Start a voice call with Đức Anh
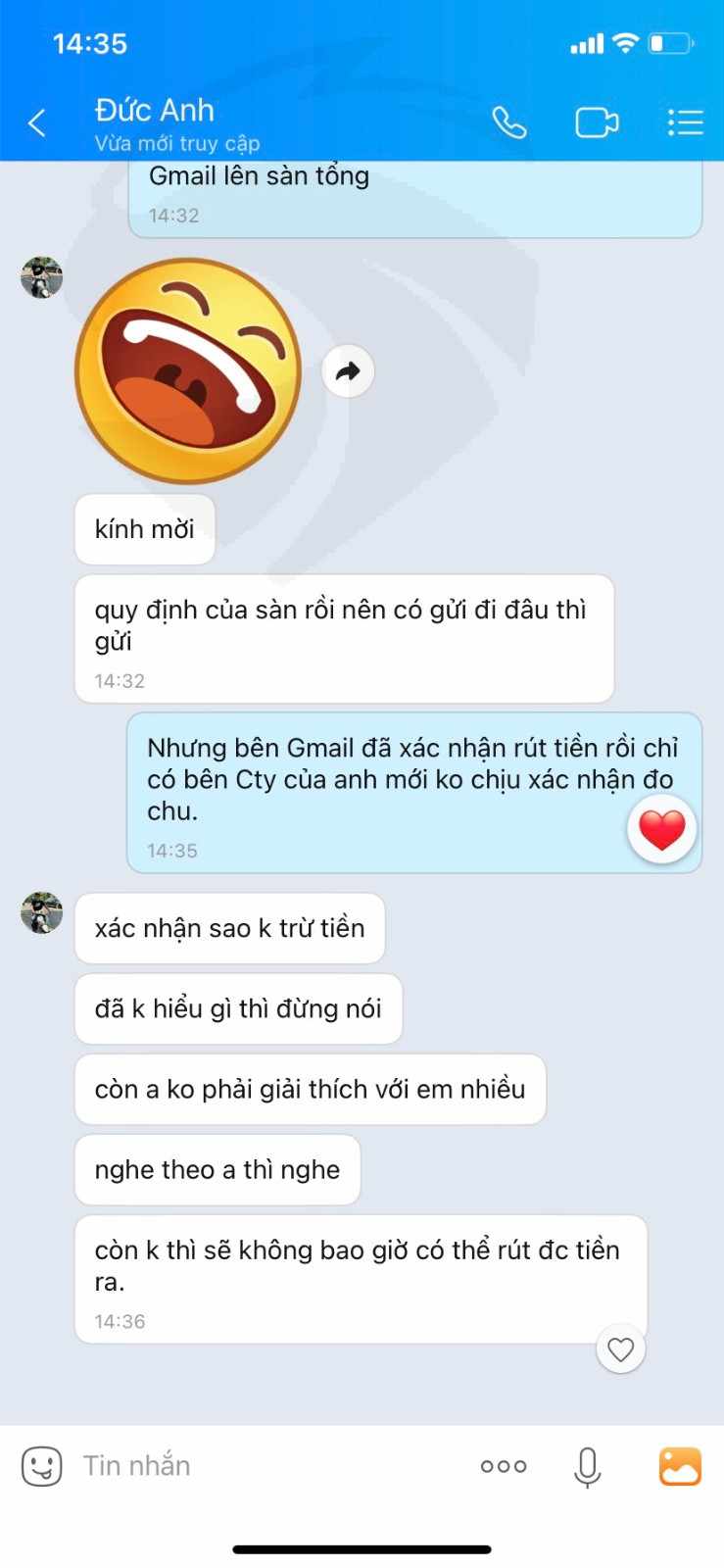The width and height of the screenshot is (724, 1568). coord(509,122)
